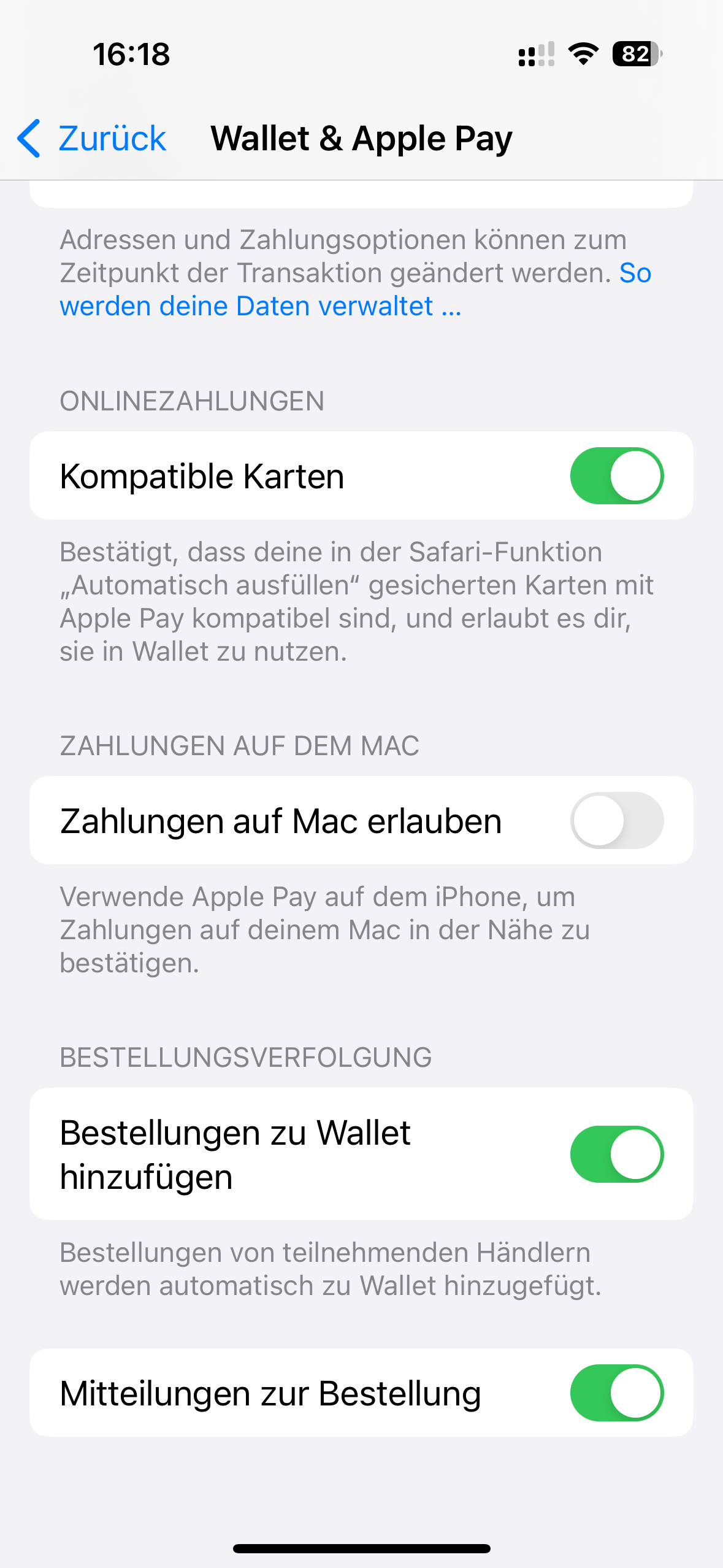Disable the Kompatible Karten switch
723x1568 pixels.
click(x=617, y=476)
